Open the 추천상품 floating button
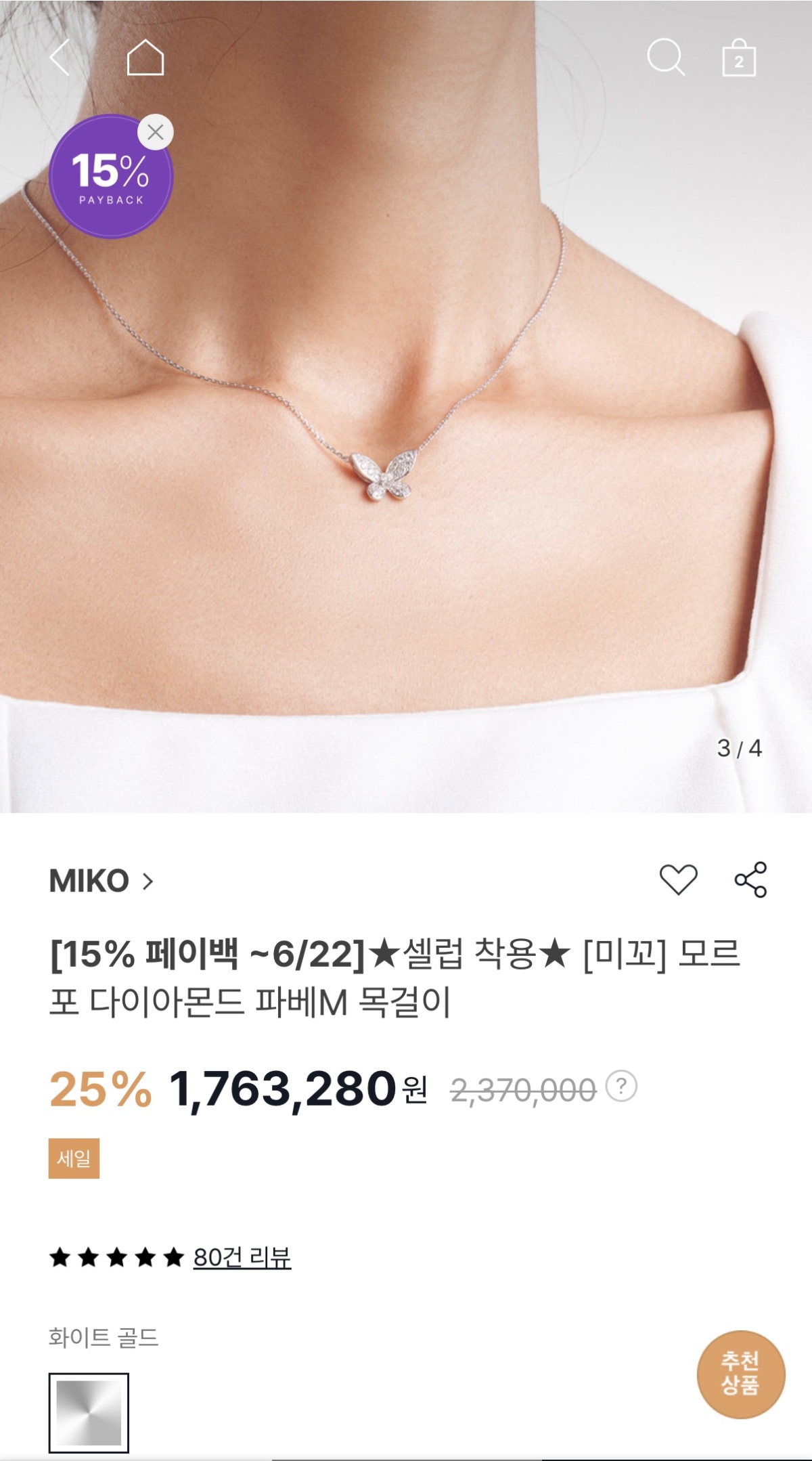Viewport: 812px width, 1461px height. 740,1374
